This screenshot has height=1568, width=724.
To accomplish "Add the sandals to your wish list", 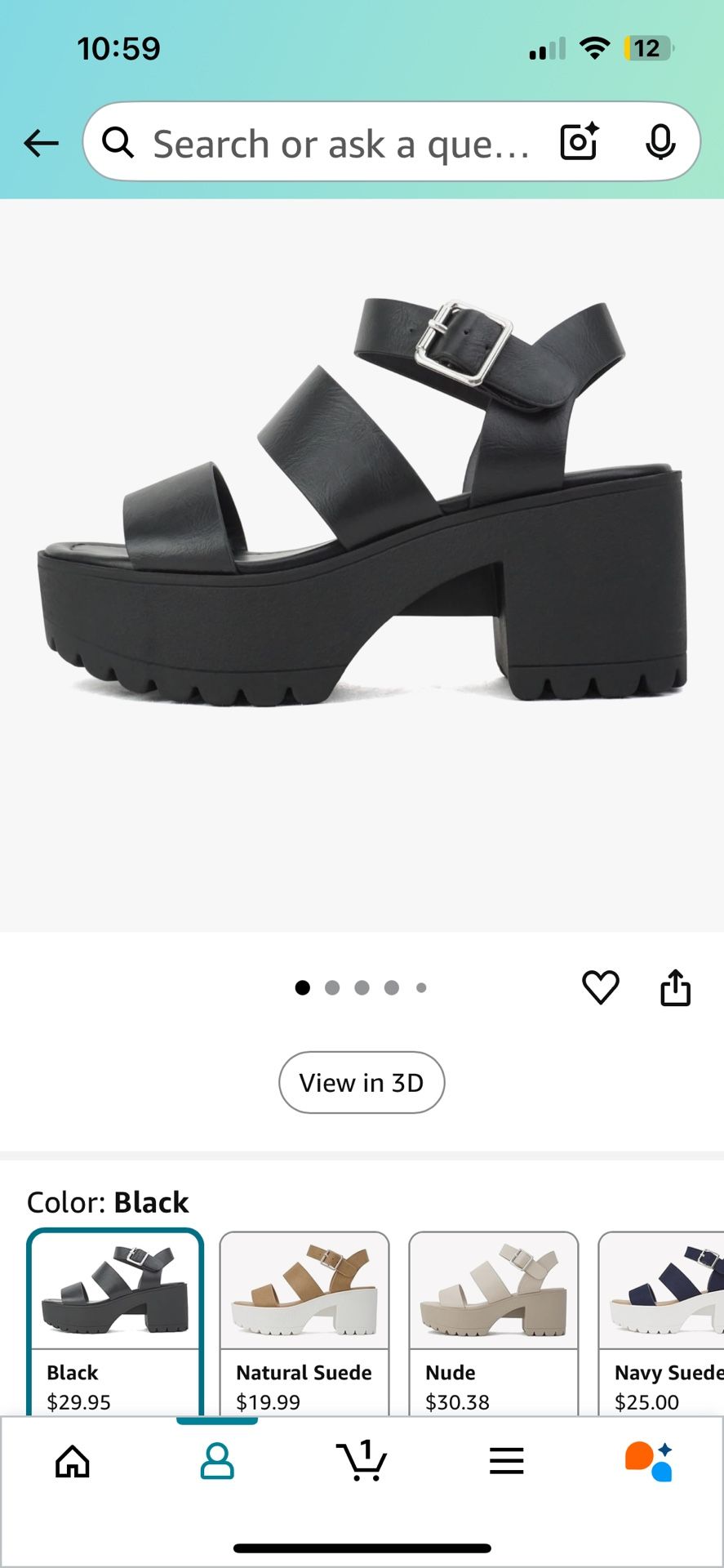I will click(600, 988).
